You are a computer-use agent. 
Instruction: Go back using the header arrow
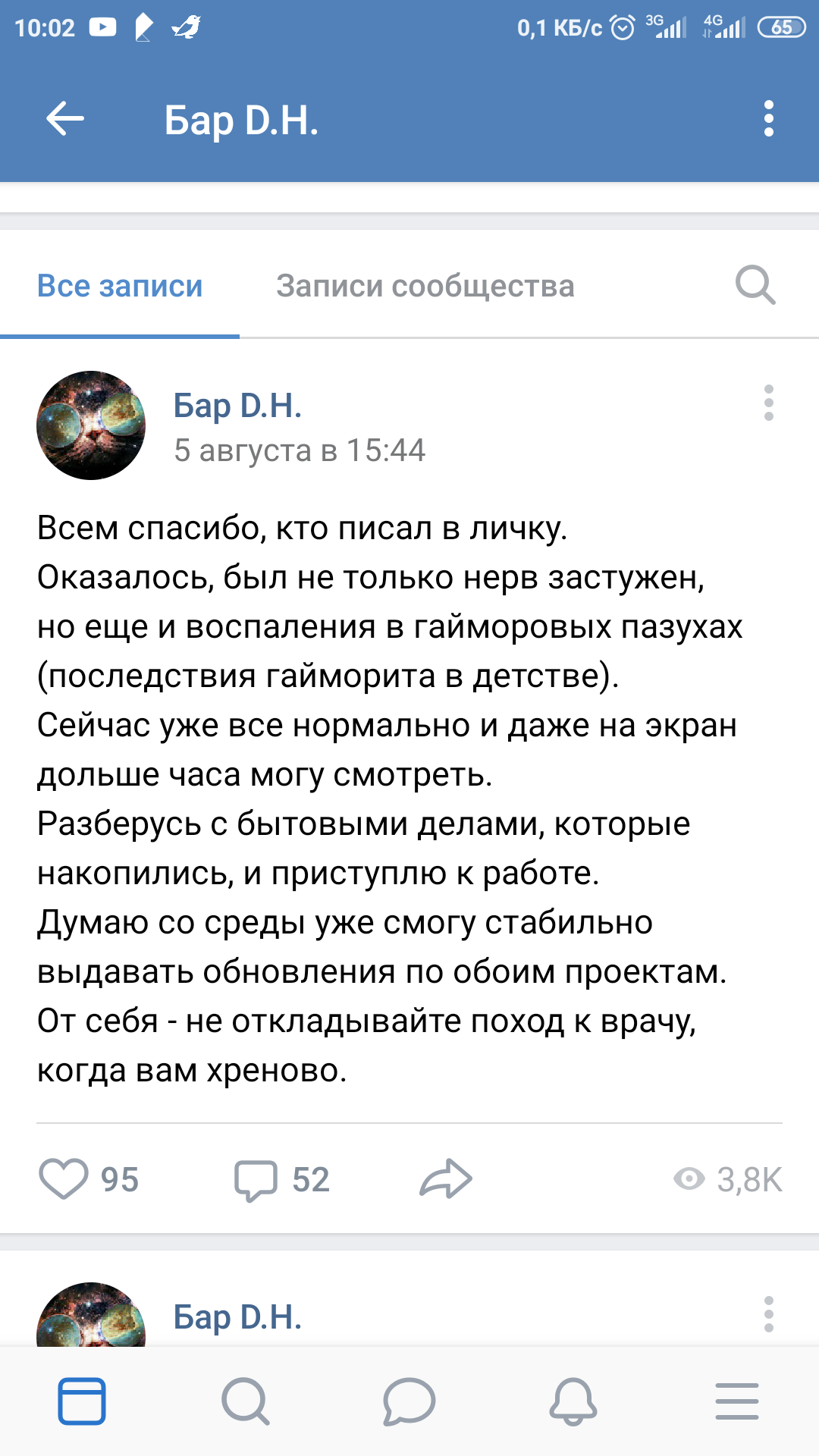coord(65,119)
